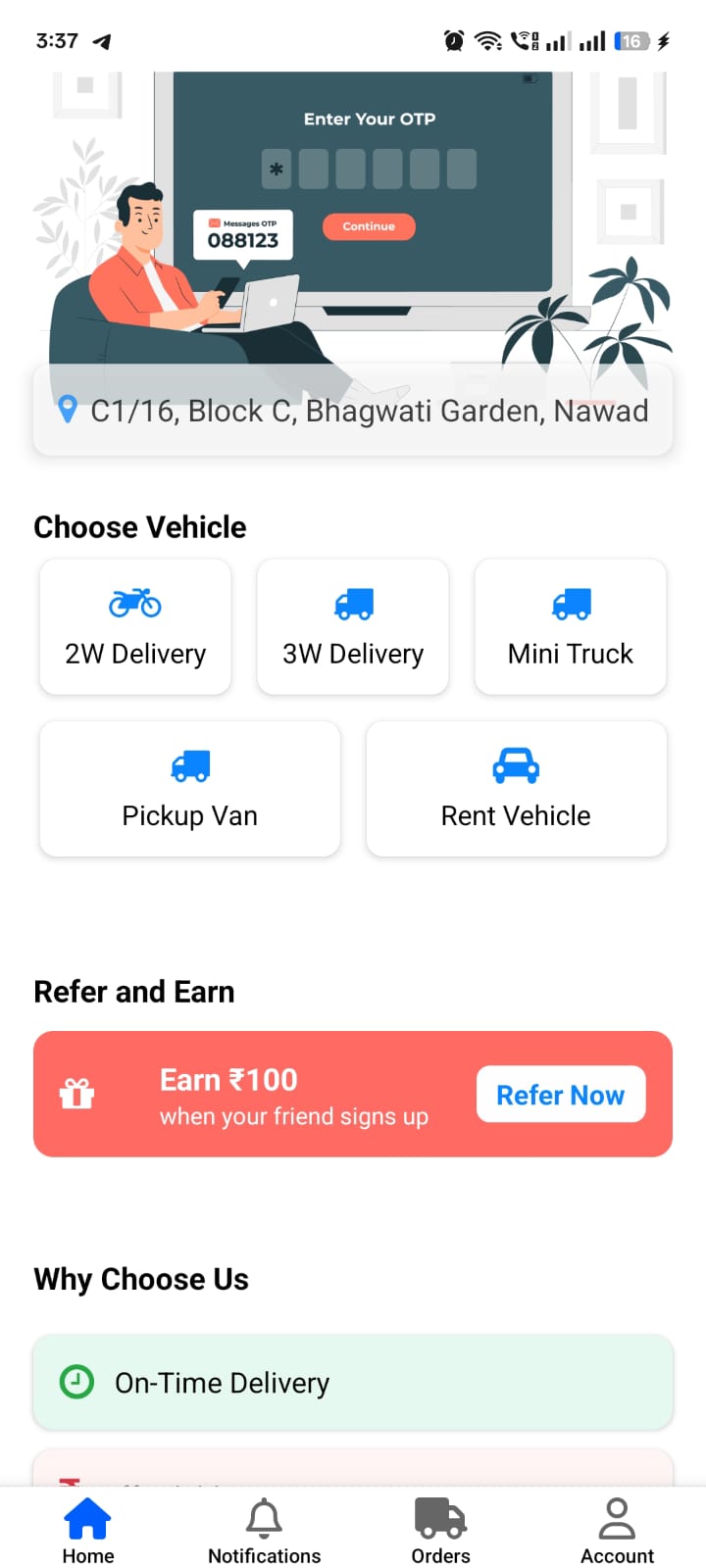Switch to the Orders tab
This screenshot has width=706, height=1568.
[440, 1531]
